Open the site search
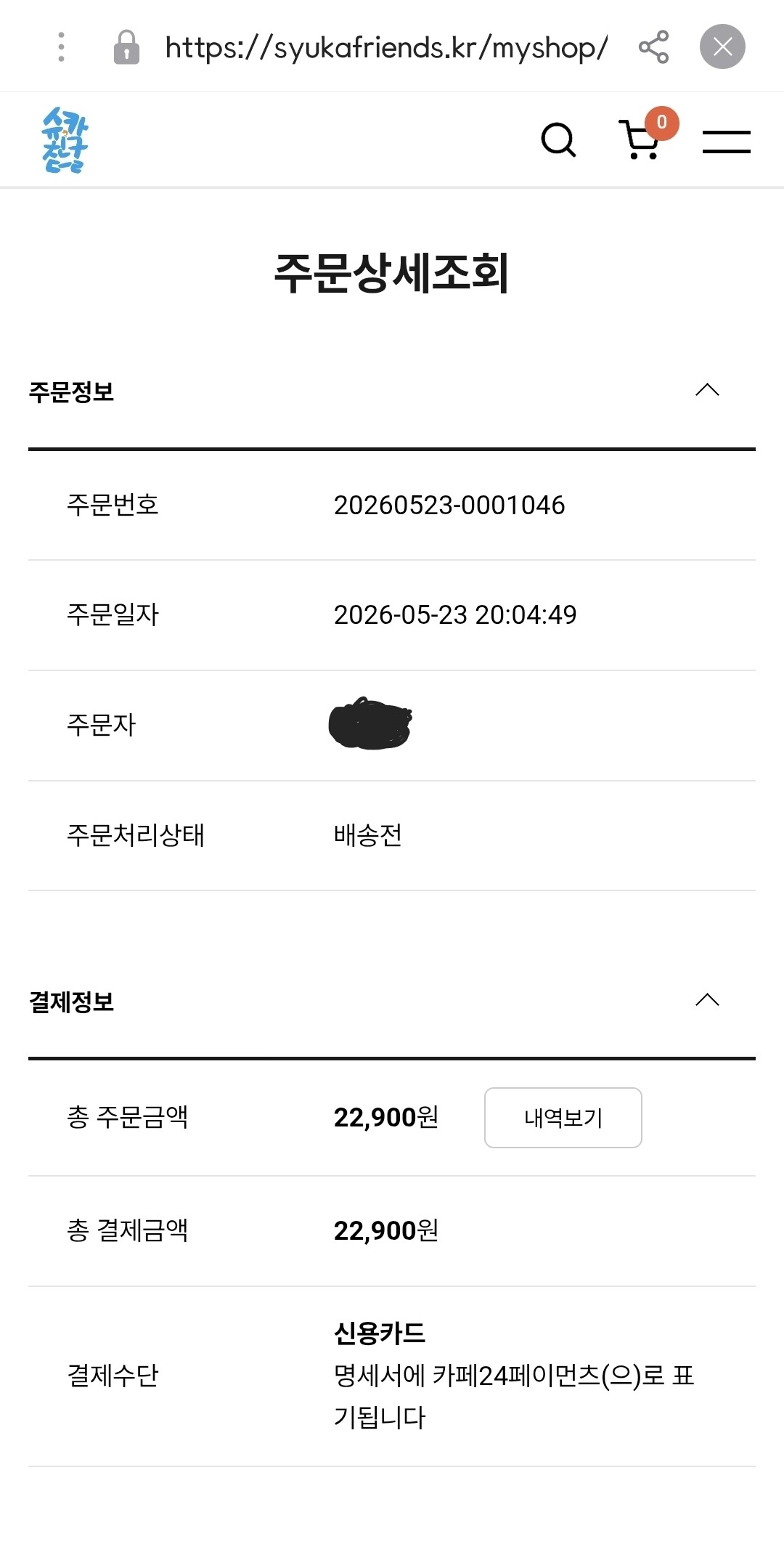This screenshot has height=1547, width=784. click(558, 139)
